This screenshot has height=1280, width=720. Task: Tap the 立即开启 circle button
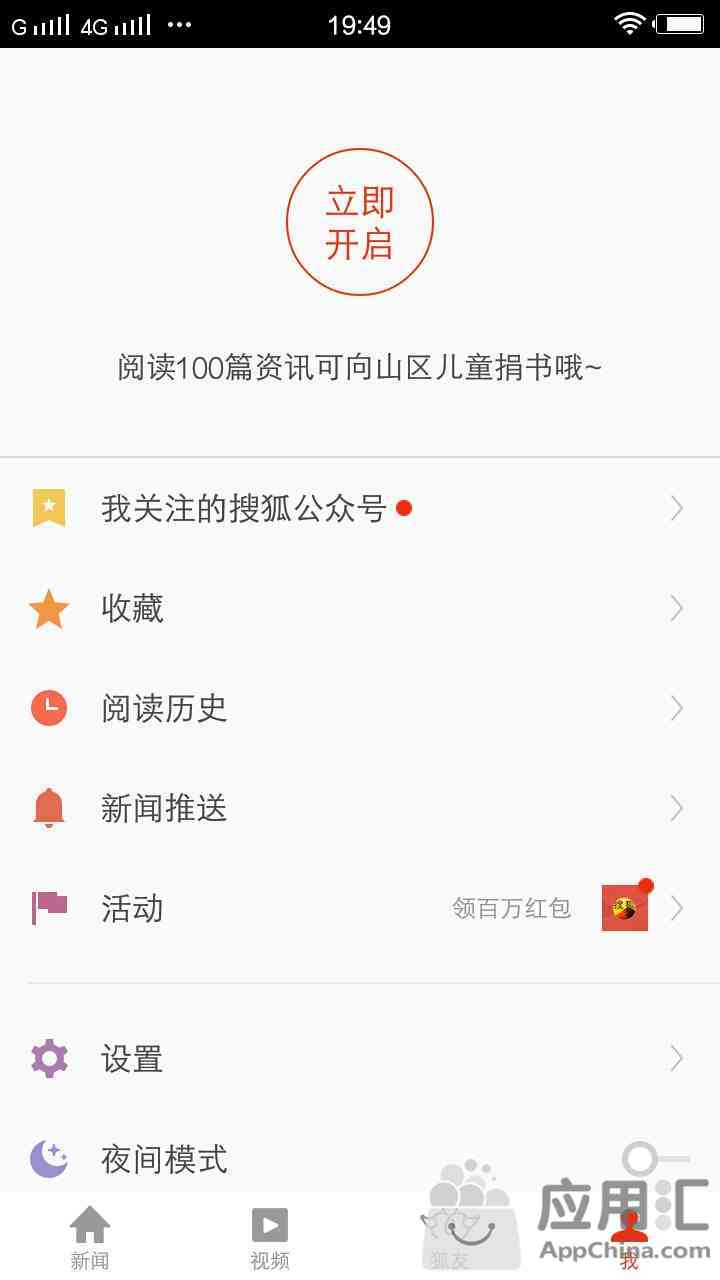[x=360, y=222]
